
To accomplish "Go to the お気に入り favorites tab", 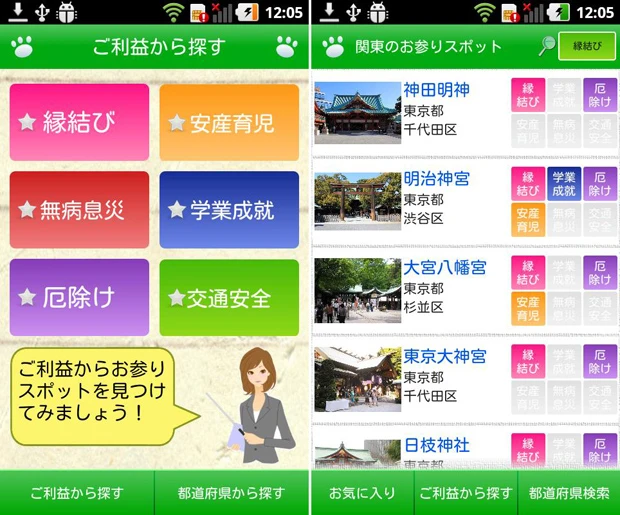I will 361,492.
